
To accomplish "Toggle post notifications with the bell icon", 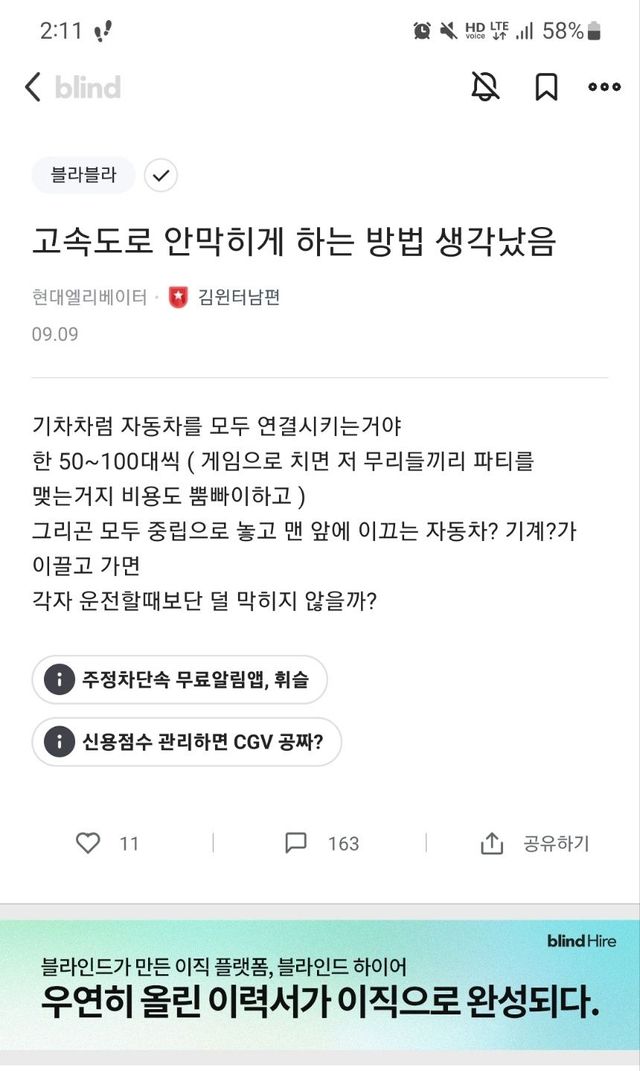I will click(x=485, y=87).
